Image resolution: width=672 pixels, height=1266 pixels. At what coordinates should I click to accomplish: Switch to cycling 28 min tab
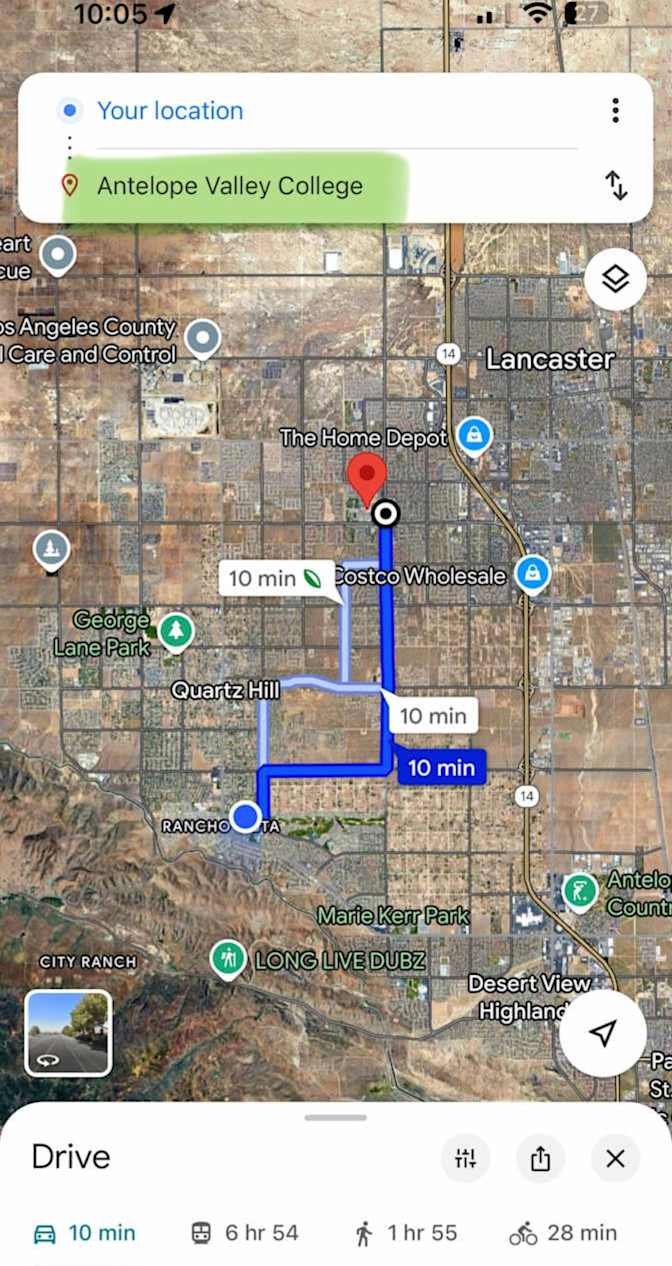tap(562, 1233)
